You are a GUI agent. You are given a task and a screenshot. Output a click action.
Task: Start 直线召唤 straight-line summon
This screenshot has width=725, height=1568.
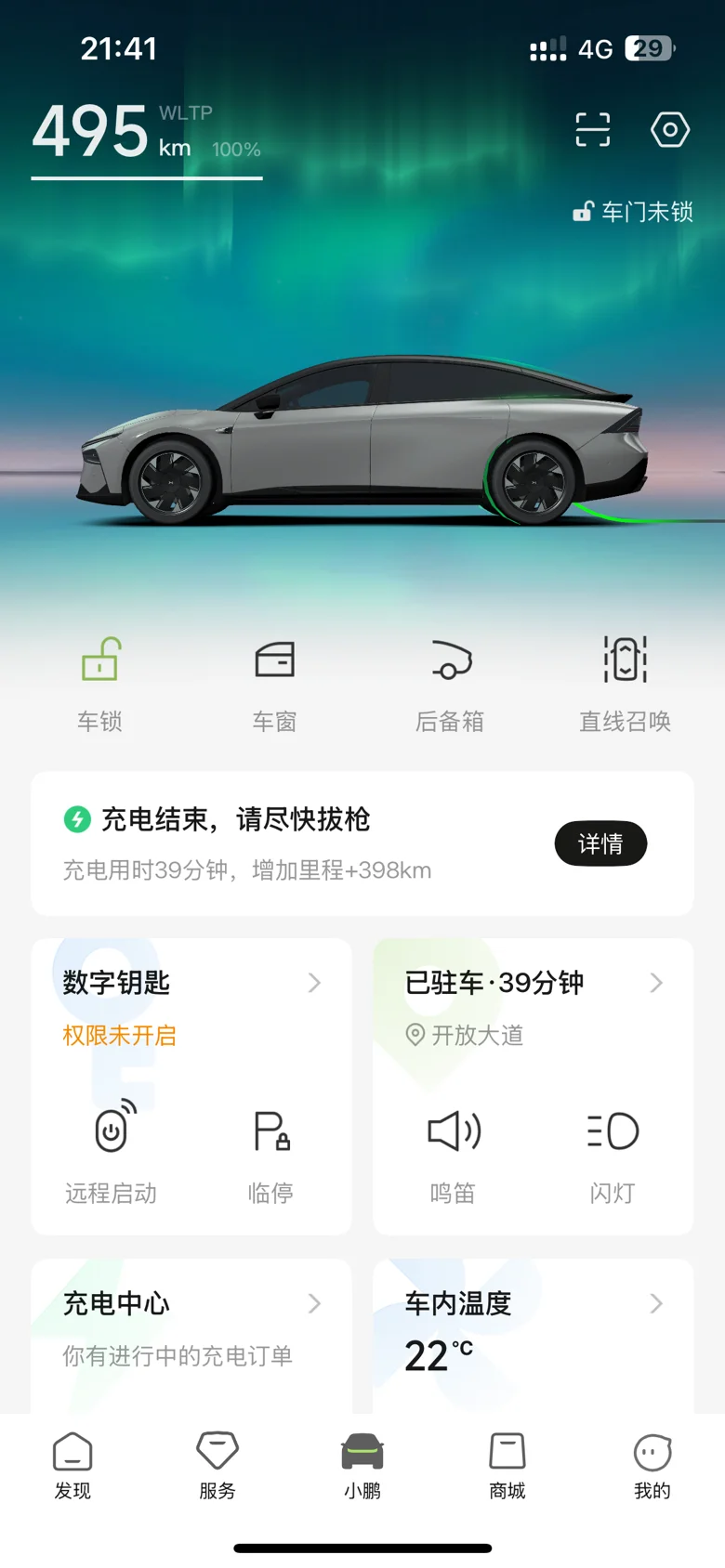click(626, 685)
